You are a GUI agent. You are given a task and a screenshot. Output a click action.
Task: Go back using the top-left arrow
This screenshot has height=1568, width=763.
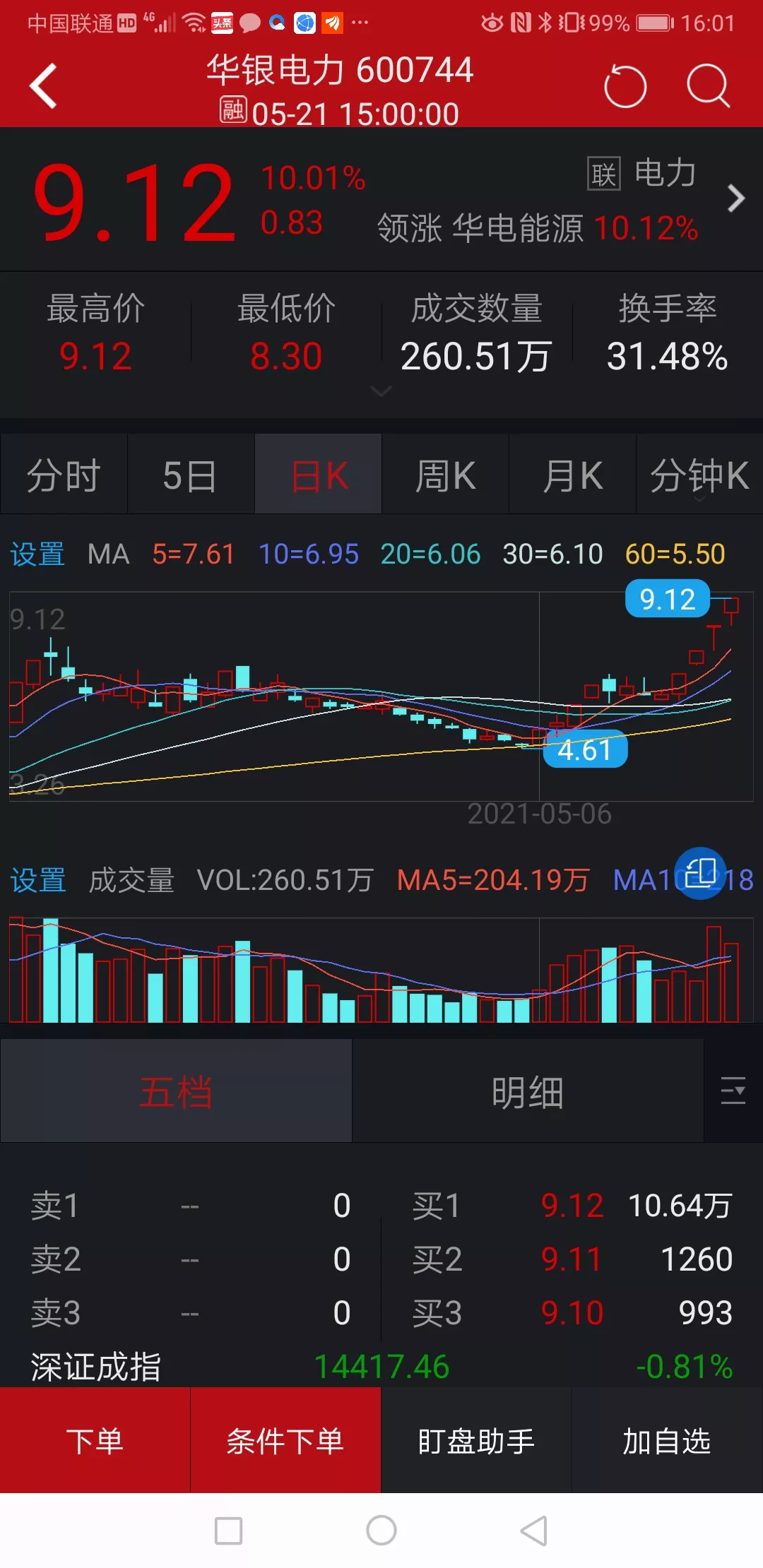44,86
